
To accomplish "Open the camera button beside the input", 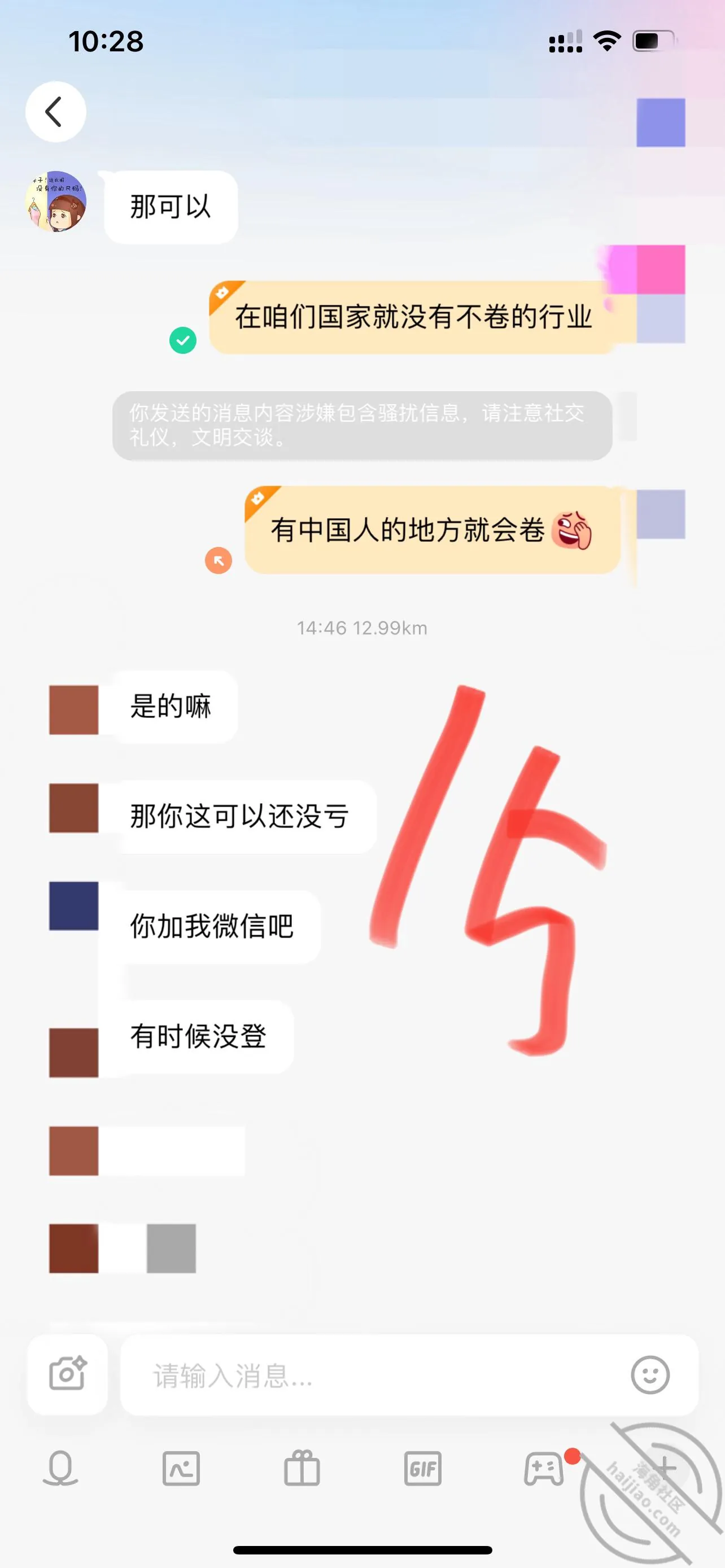I will pos(68,1374).
